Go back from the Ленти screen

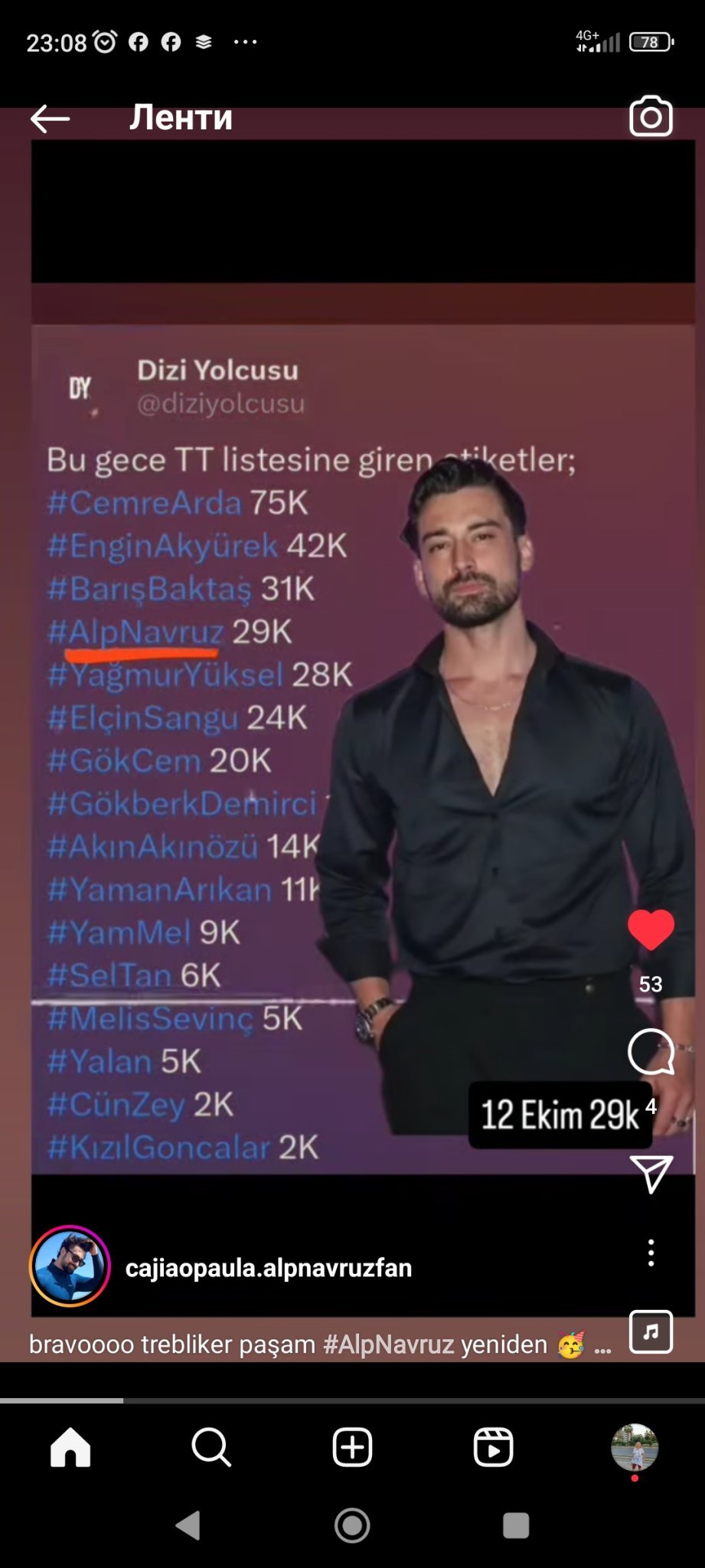coord(51,119)
